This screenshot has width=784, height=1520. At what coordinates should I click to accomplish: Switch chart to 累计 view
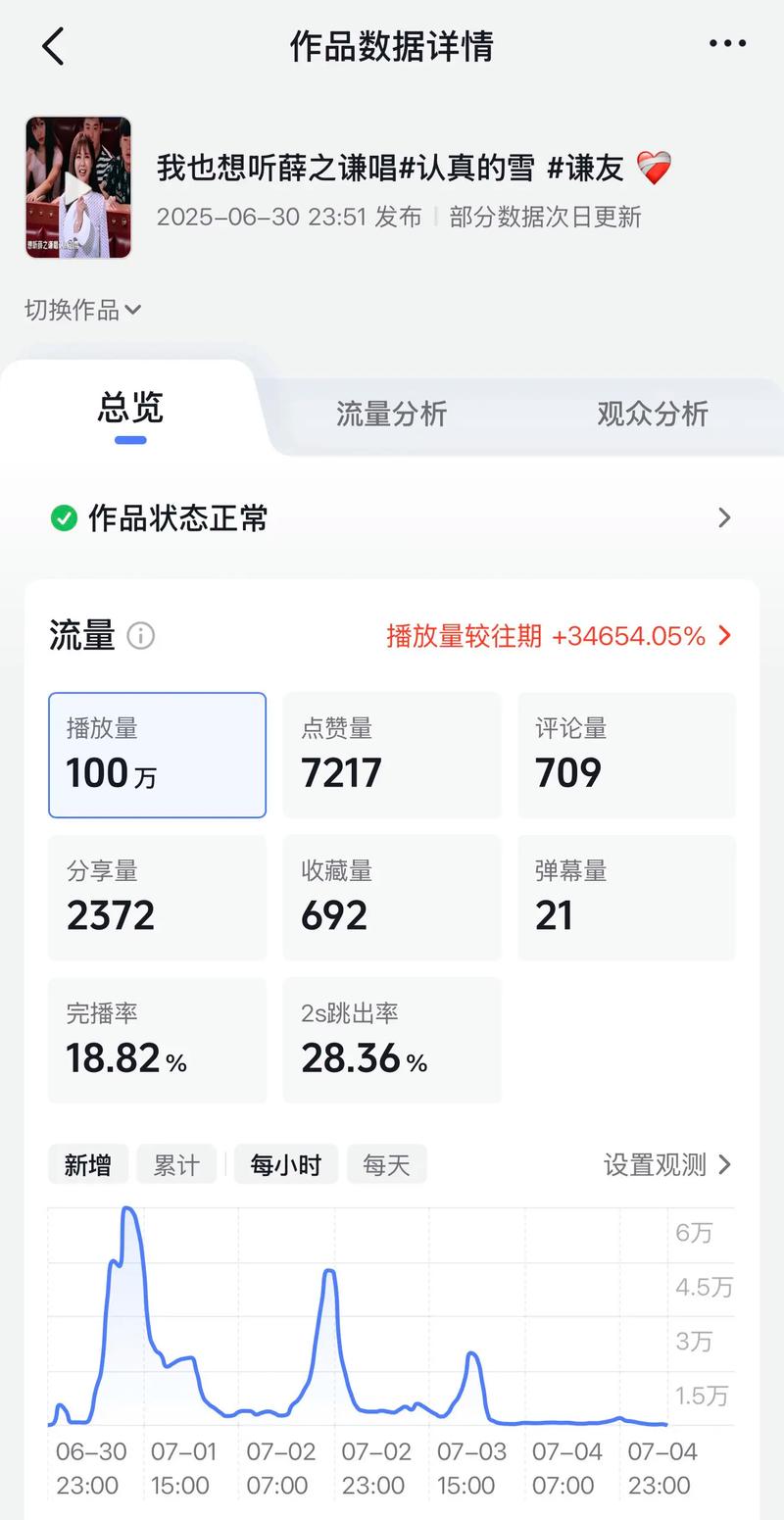(x=176, y=1165)
